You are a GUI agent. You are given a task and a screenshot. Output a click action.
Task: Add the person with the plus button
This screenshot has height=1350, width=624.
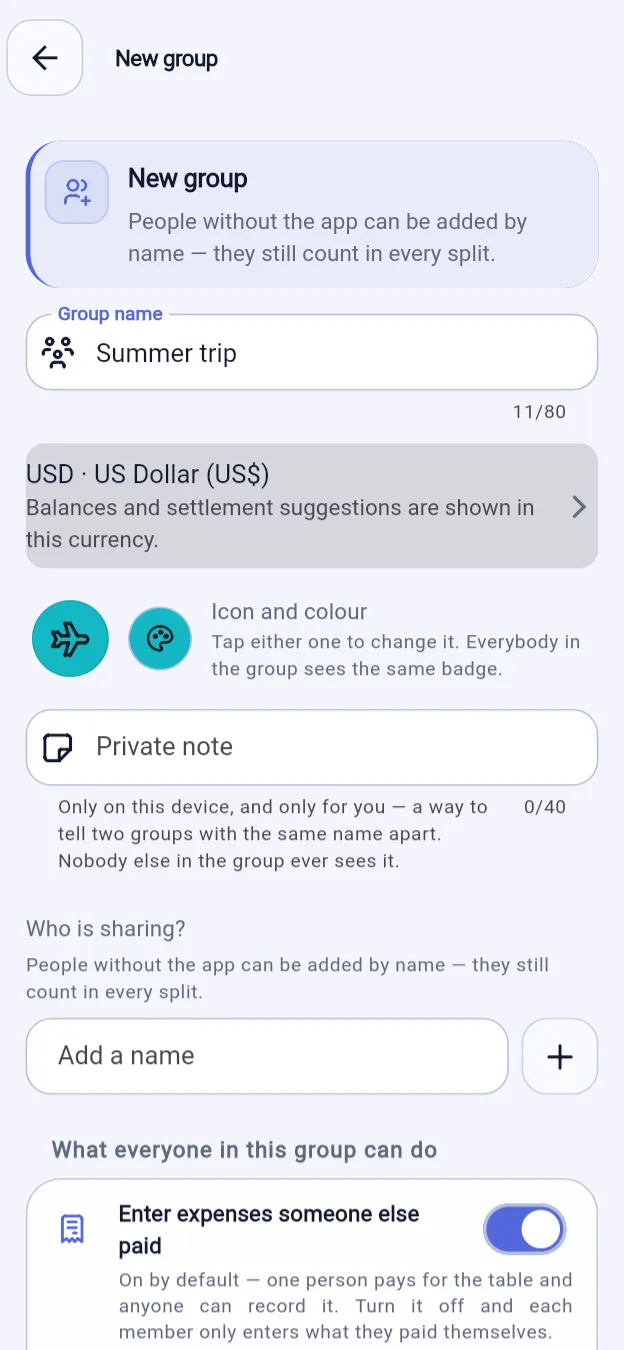[x=560, y=1056]
